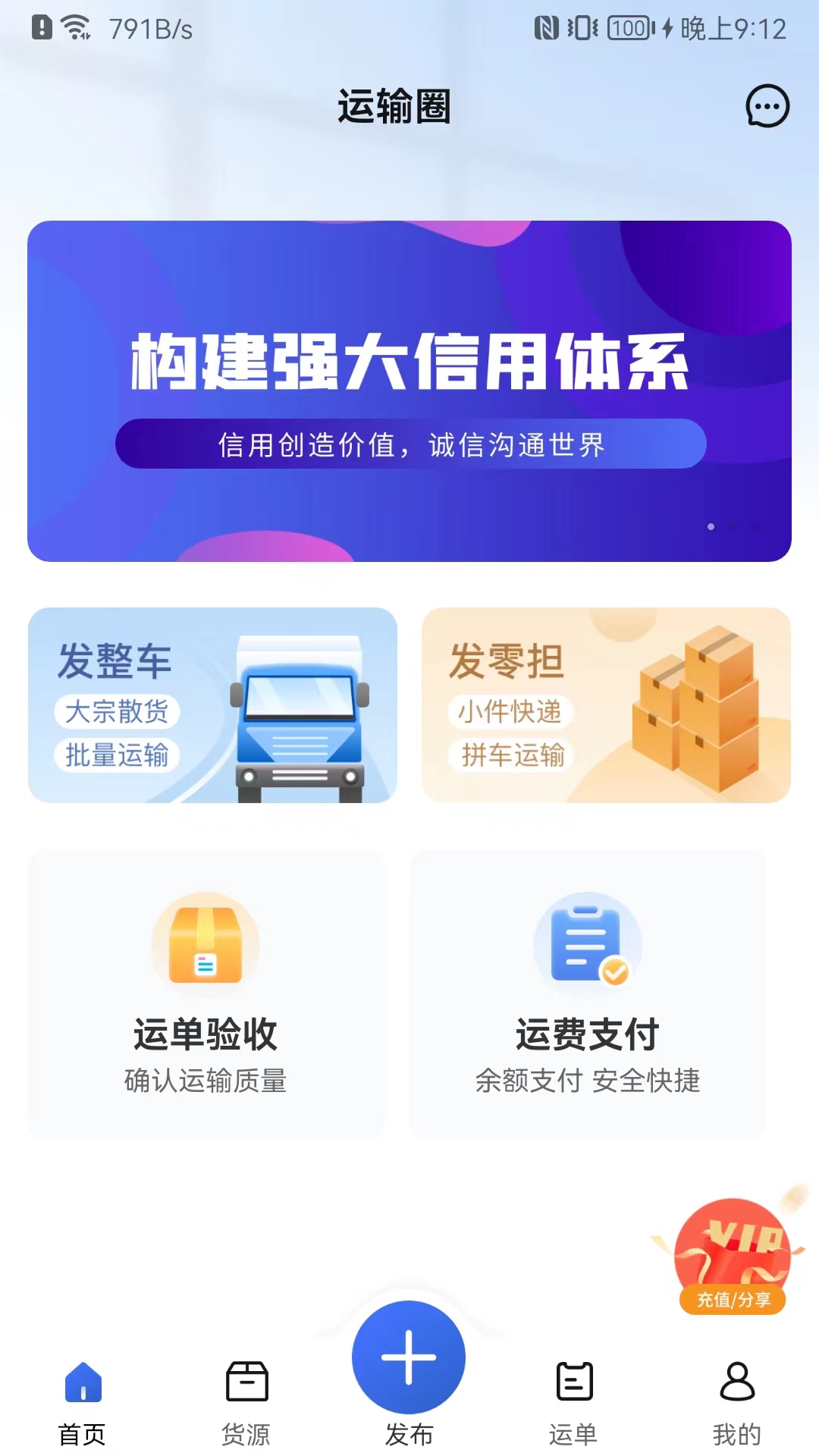
Task: Tap the VIP 充值/分享 floating badge
Action: coord(731,1255)
